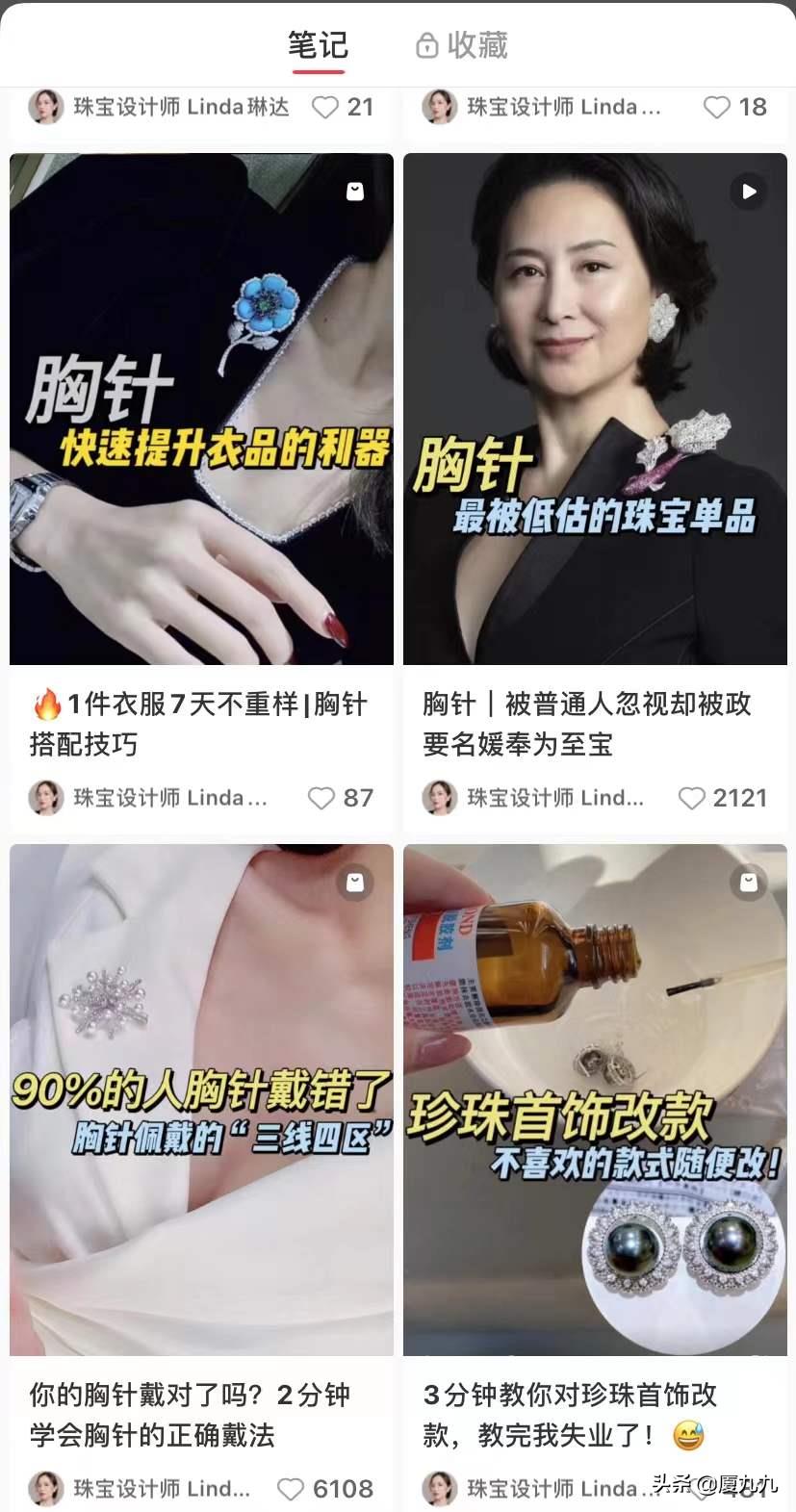Image resolution: width=796 pixels, height=1512 pixels.
Task: Like the 被普通人忽视却被政要名媛奉为至宝 note
Action: tap(692, 798)
